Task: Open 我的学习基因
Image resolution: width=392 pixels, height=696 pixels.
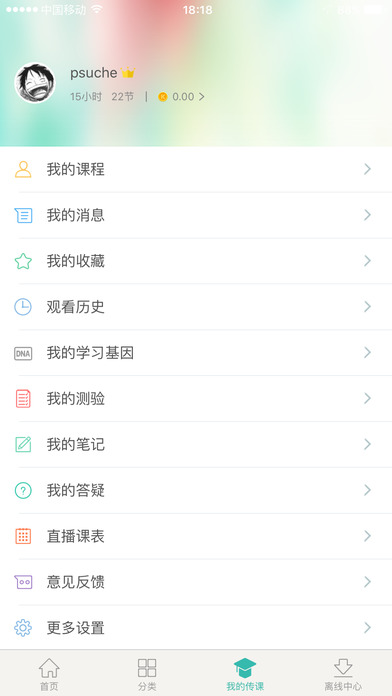Action: coord(196,353)
